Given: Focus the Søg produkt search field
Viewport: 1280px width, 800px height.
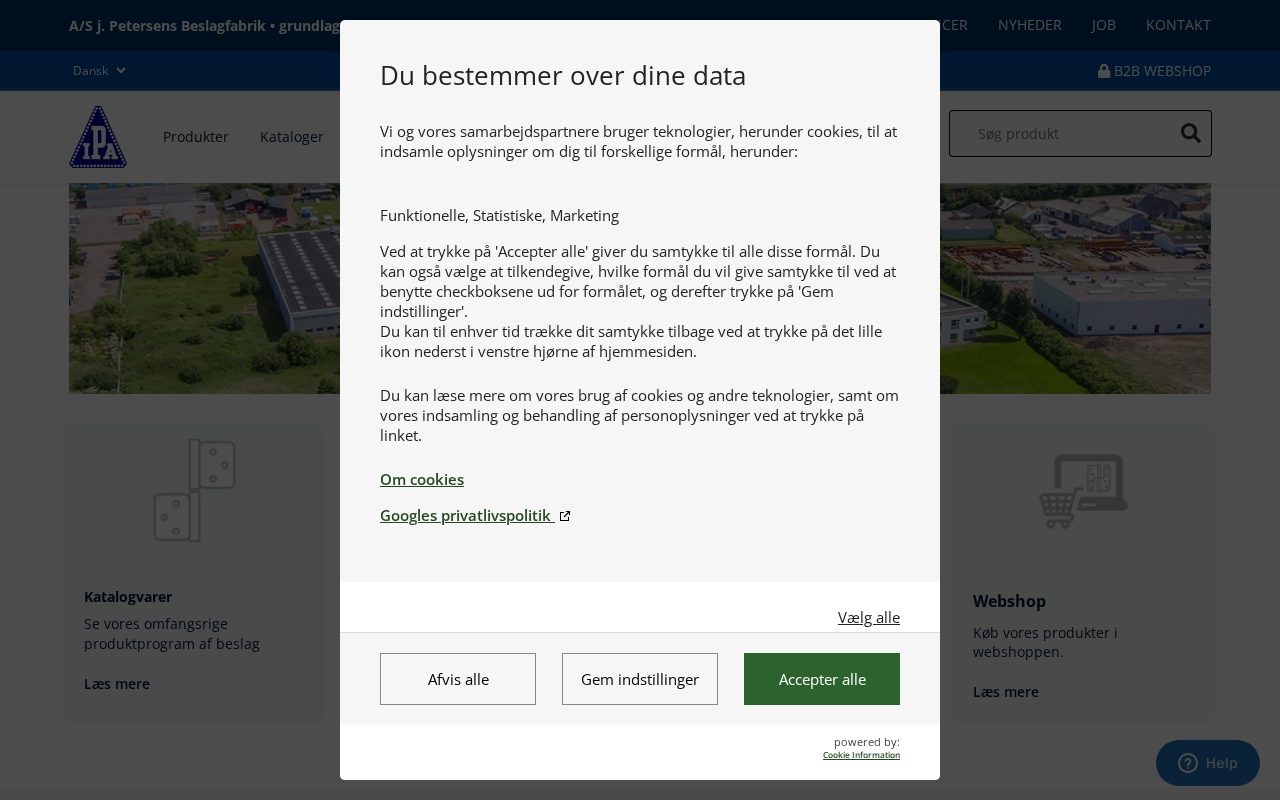Looking at the screenshot, I should coord(1065,134).
